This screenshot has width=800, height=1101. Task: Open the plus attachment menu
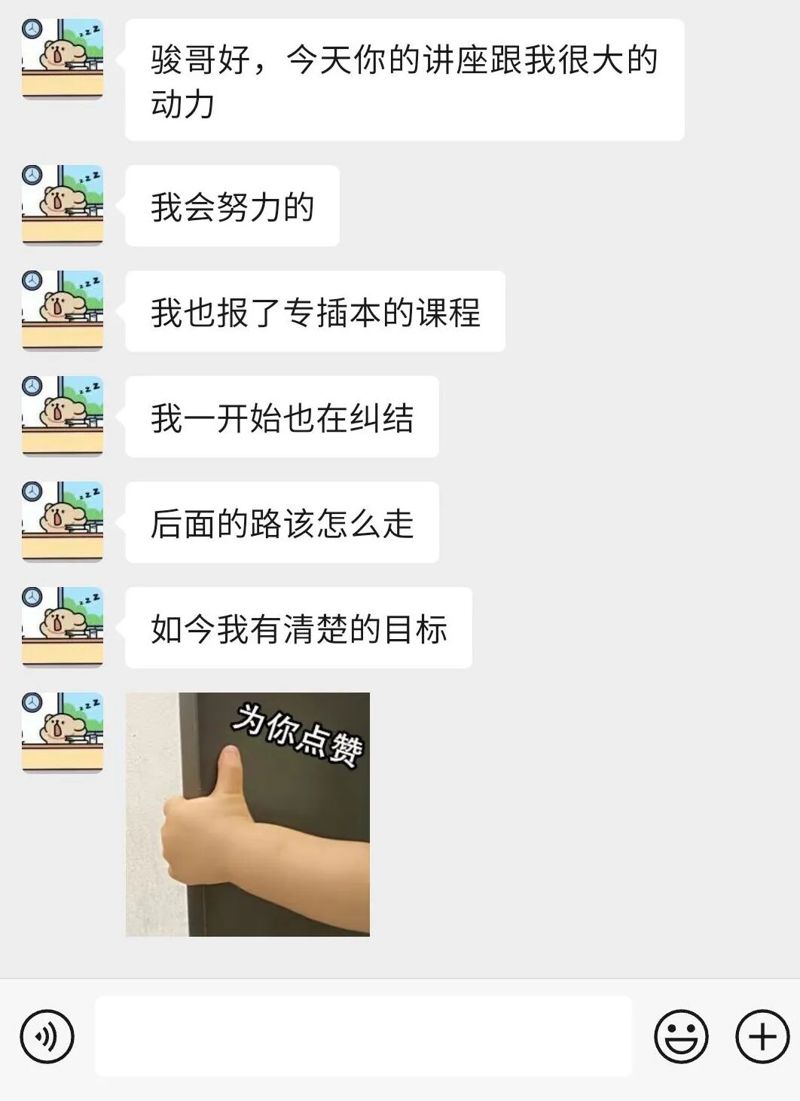[x=762, y=1036]
